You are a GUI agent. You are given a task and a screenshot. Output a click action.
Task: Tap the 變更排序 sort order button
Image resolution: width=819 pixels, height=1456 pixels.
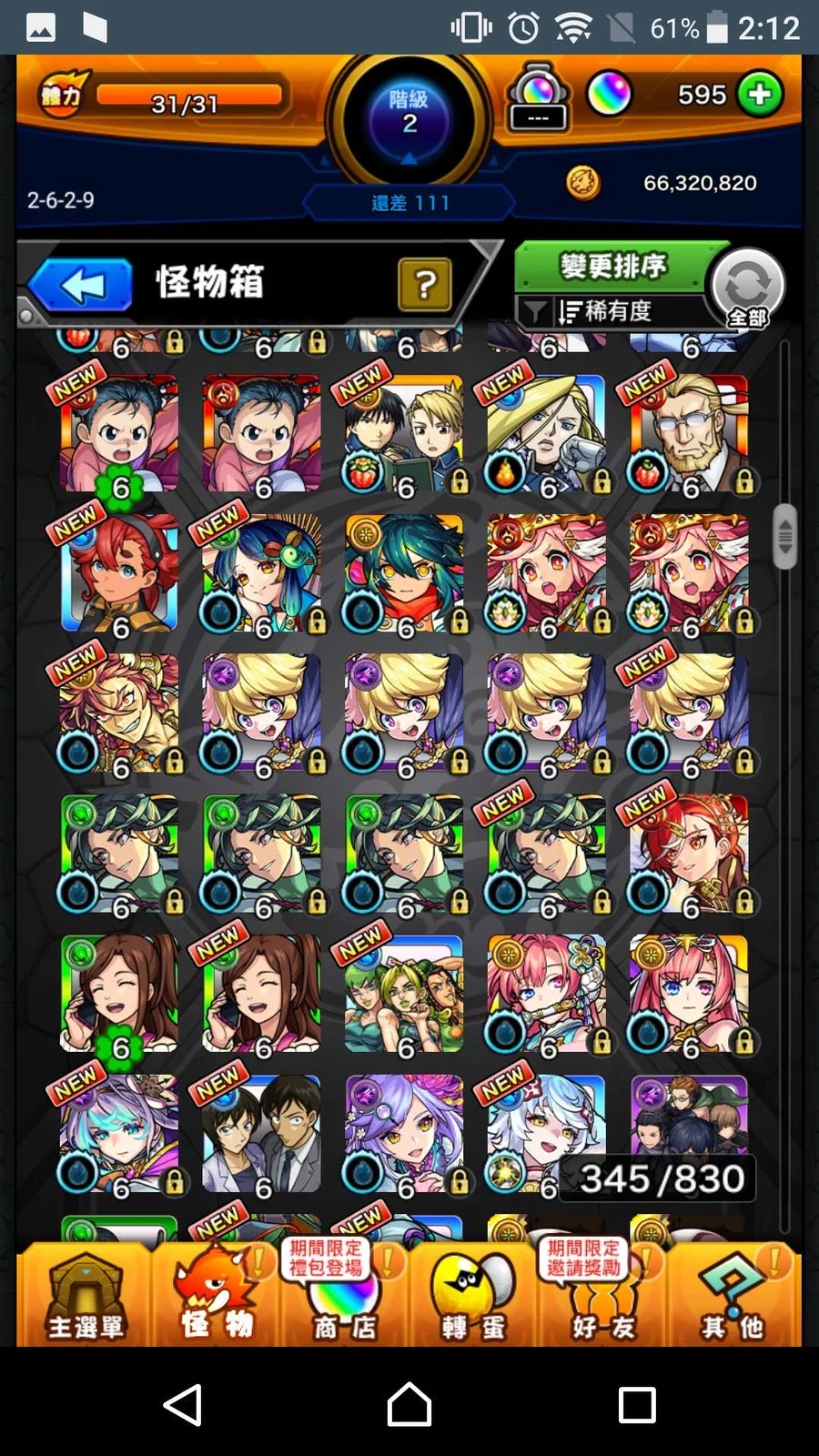[x=612, y=267]
